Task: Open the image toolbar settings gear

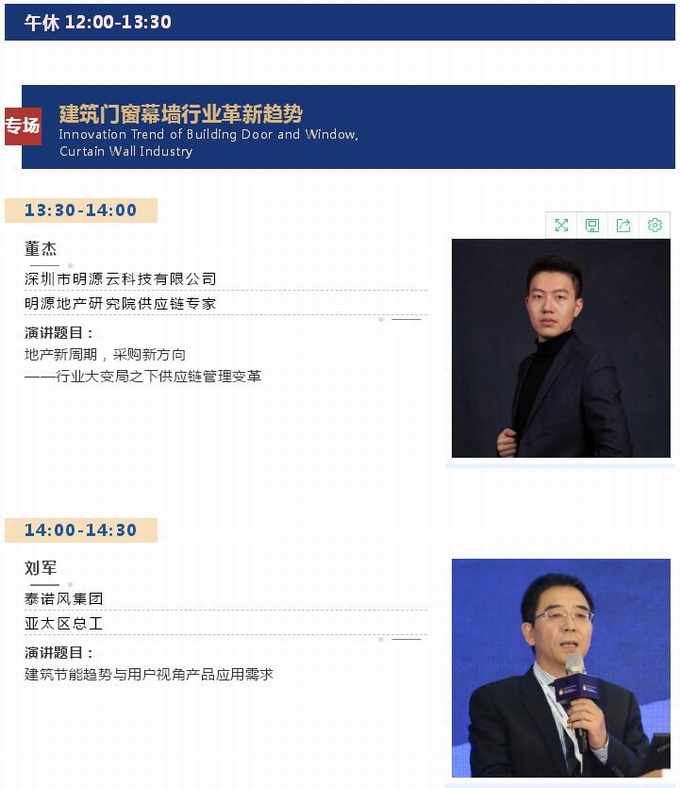Action: pyautogui.click(x=655, y=225)
